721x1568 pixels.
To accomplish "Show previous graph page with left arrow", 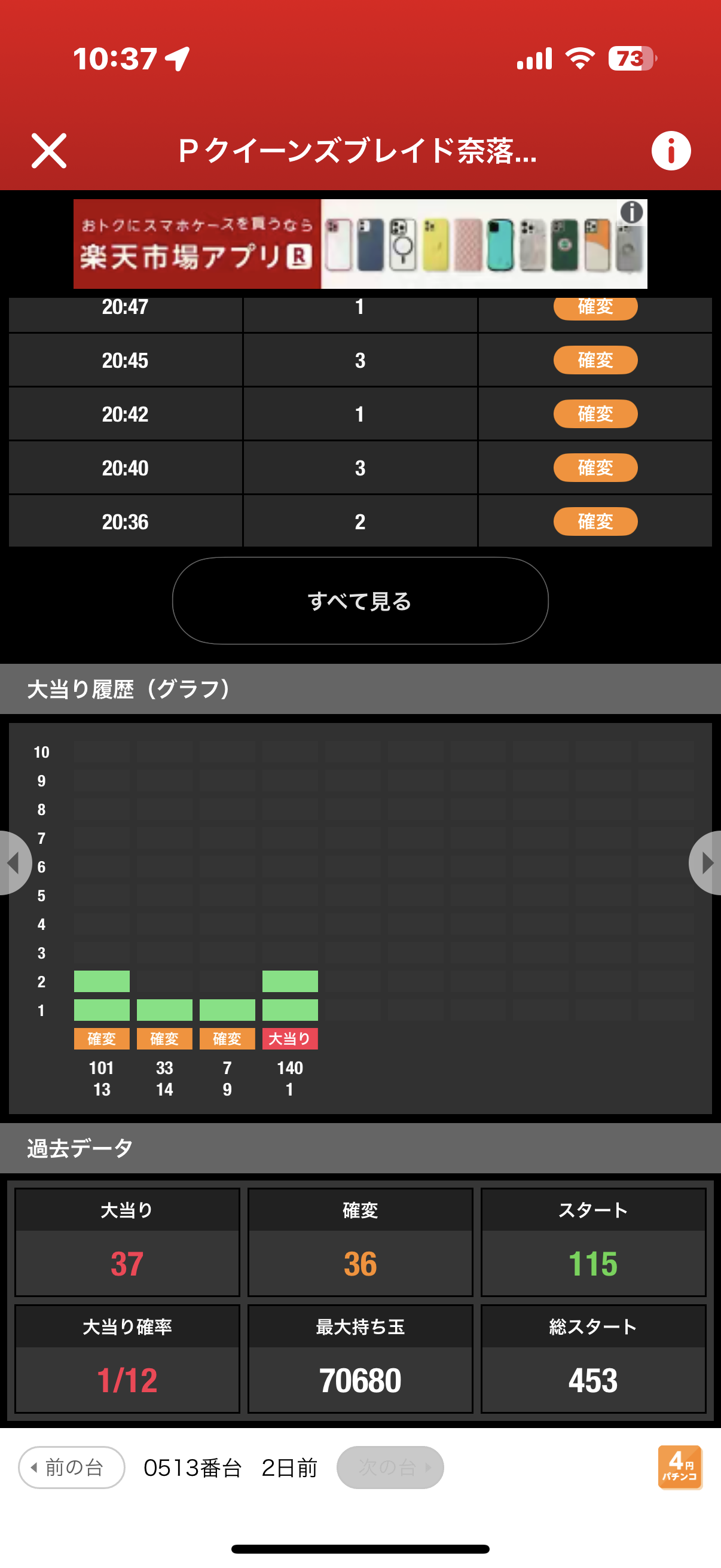I will click(13, 862).
